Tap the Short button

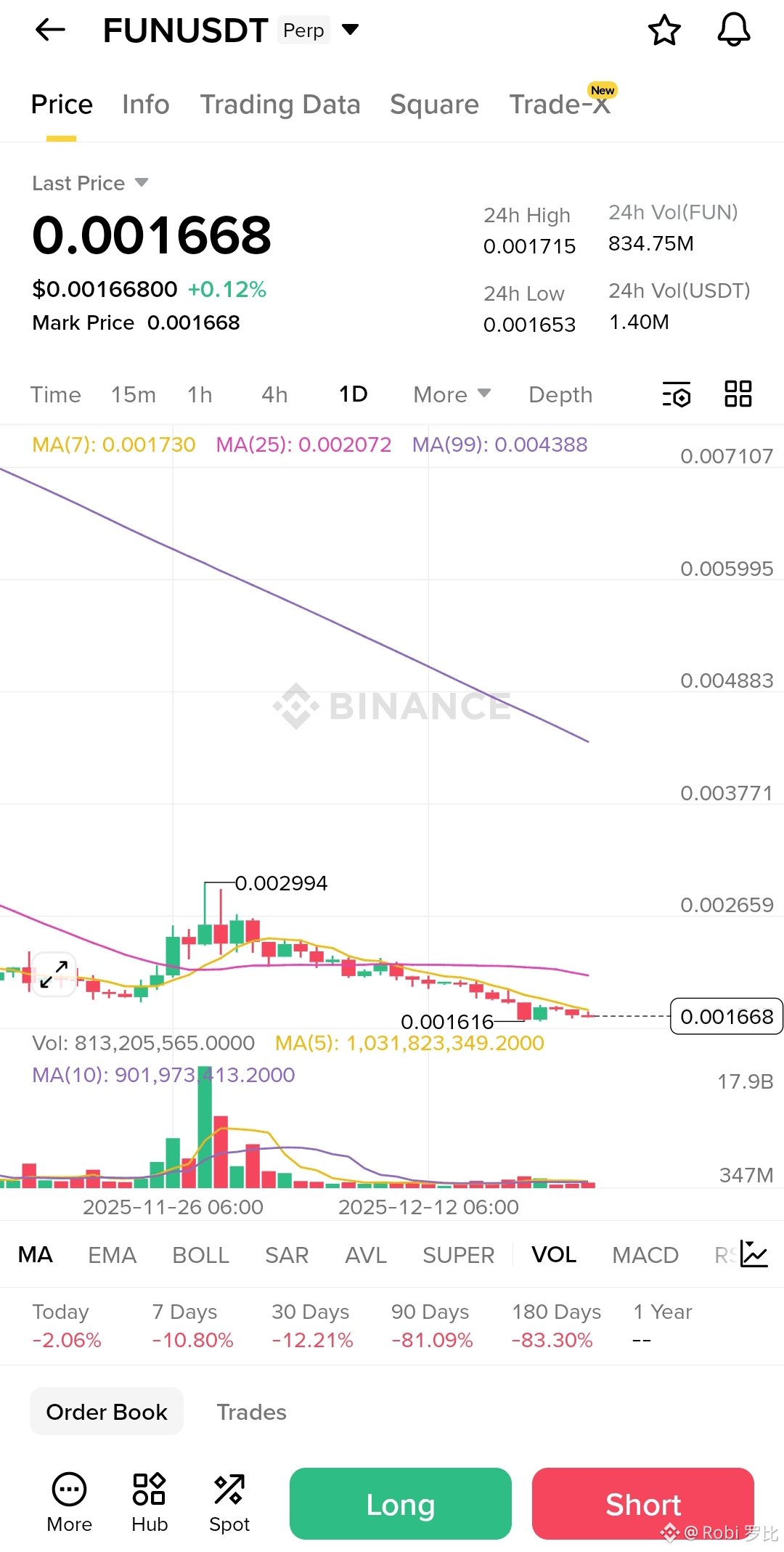643,1504
